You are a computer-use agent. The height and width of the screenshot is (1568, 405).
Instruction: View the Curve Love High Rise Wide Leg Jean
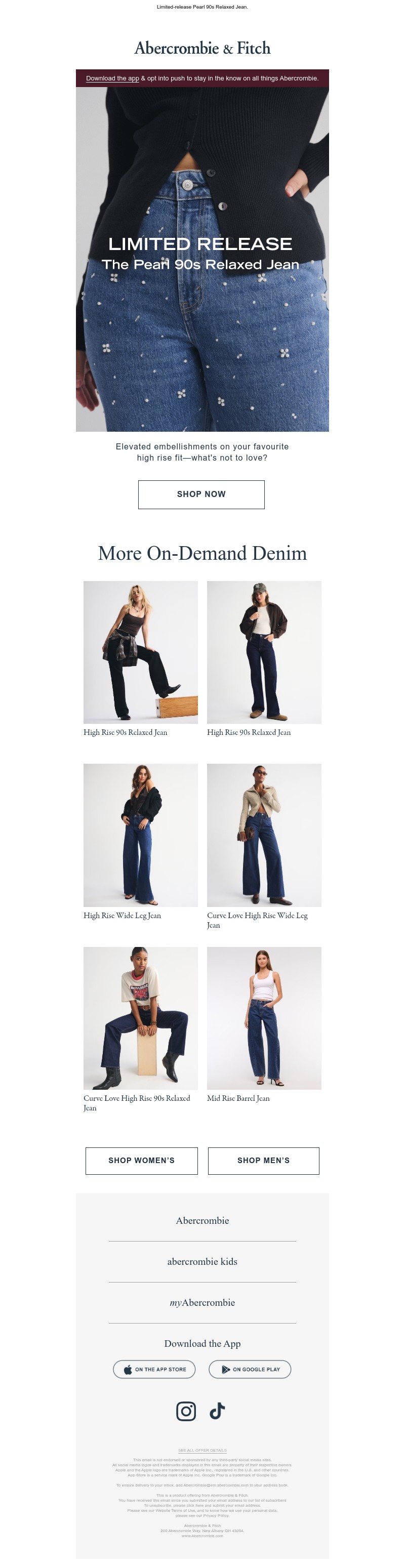tap(264, 835)
